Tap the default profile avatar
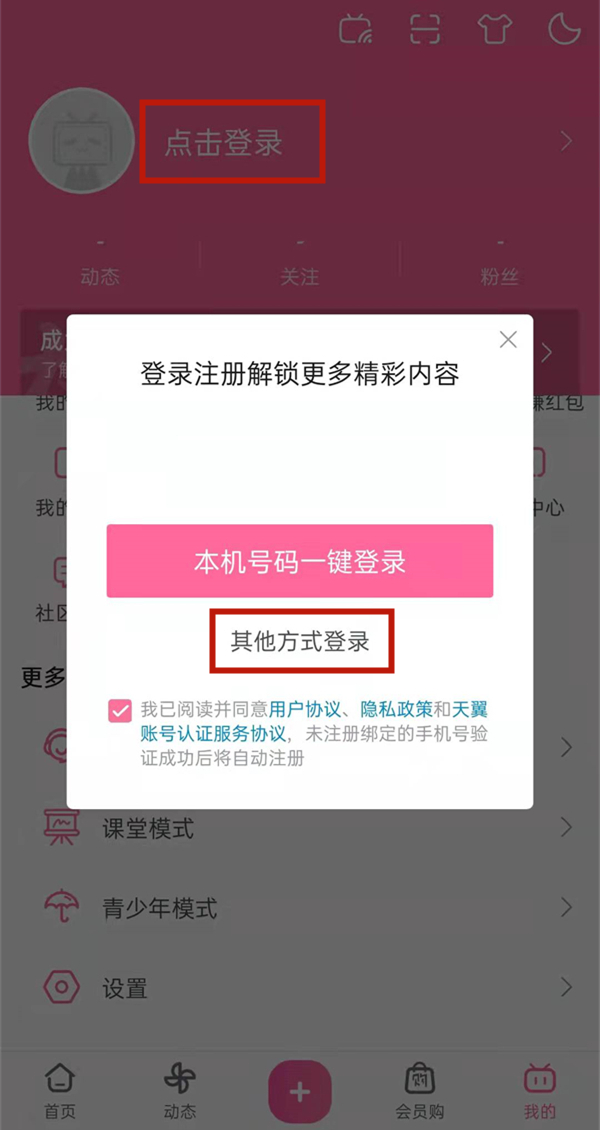 (82, 143)
